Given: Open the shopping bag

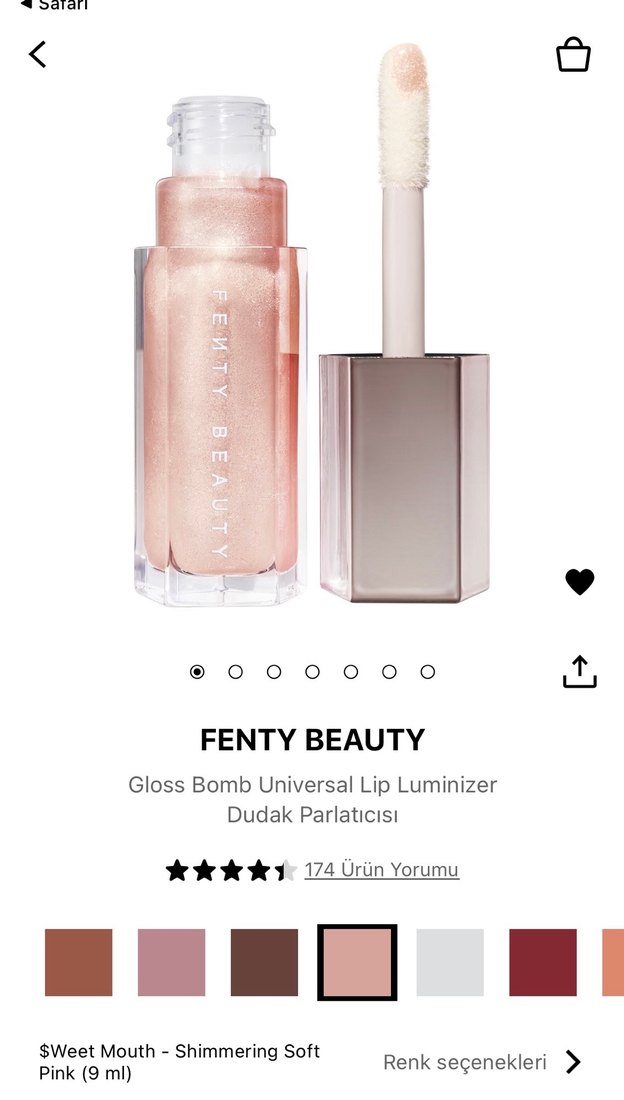Looking at the screenshot, I should coord(573,55).
